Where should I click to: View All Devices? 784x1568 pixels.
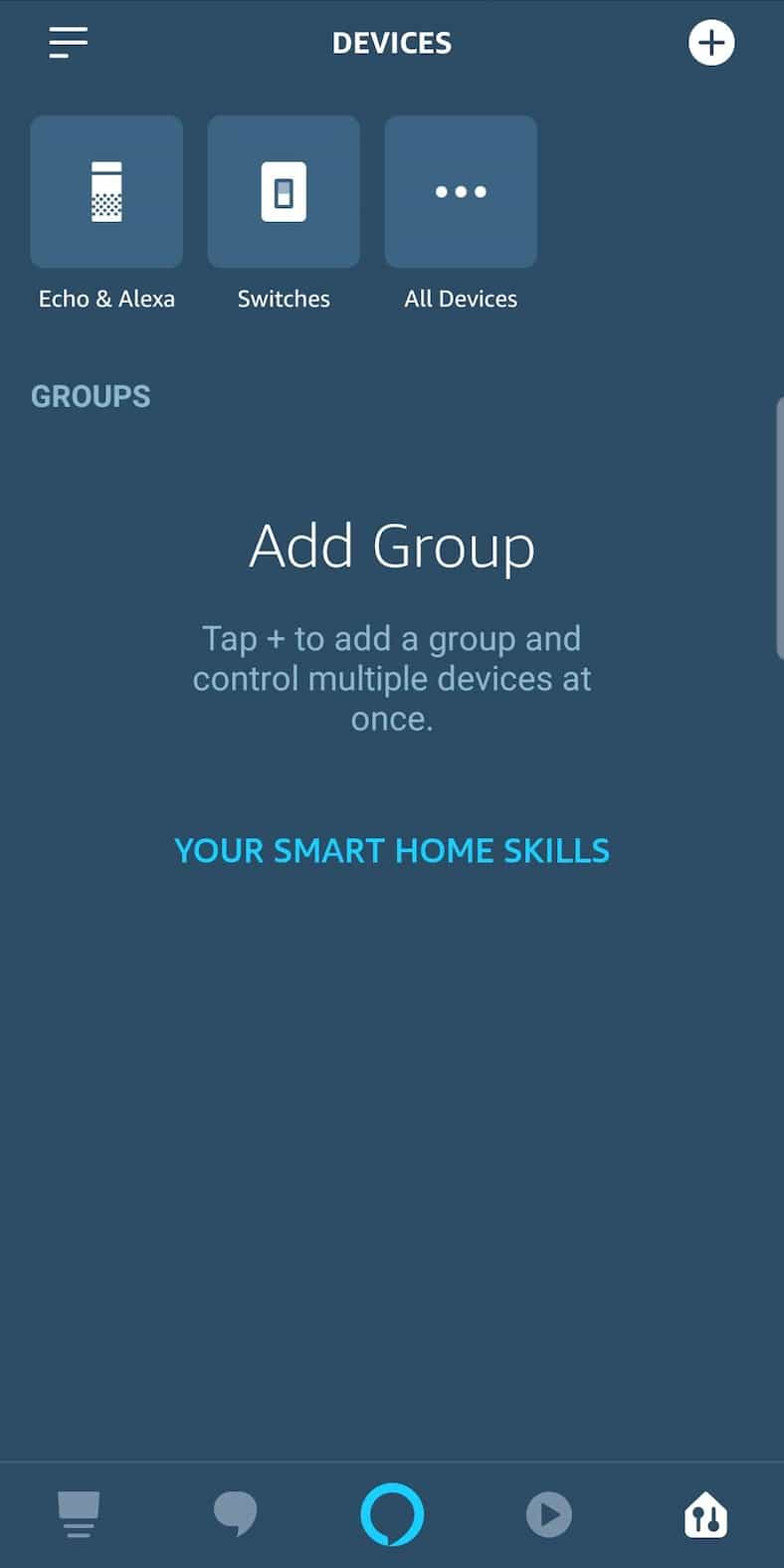(x=461, y=191)
